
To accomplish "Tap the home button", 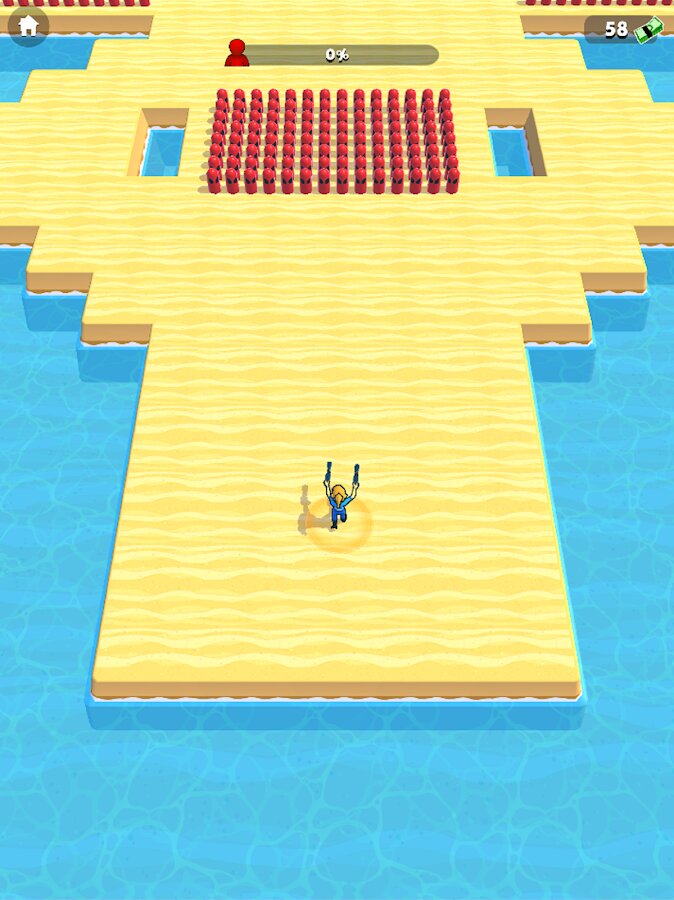I will [x=28, y=26].
